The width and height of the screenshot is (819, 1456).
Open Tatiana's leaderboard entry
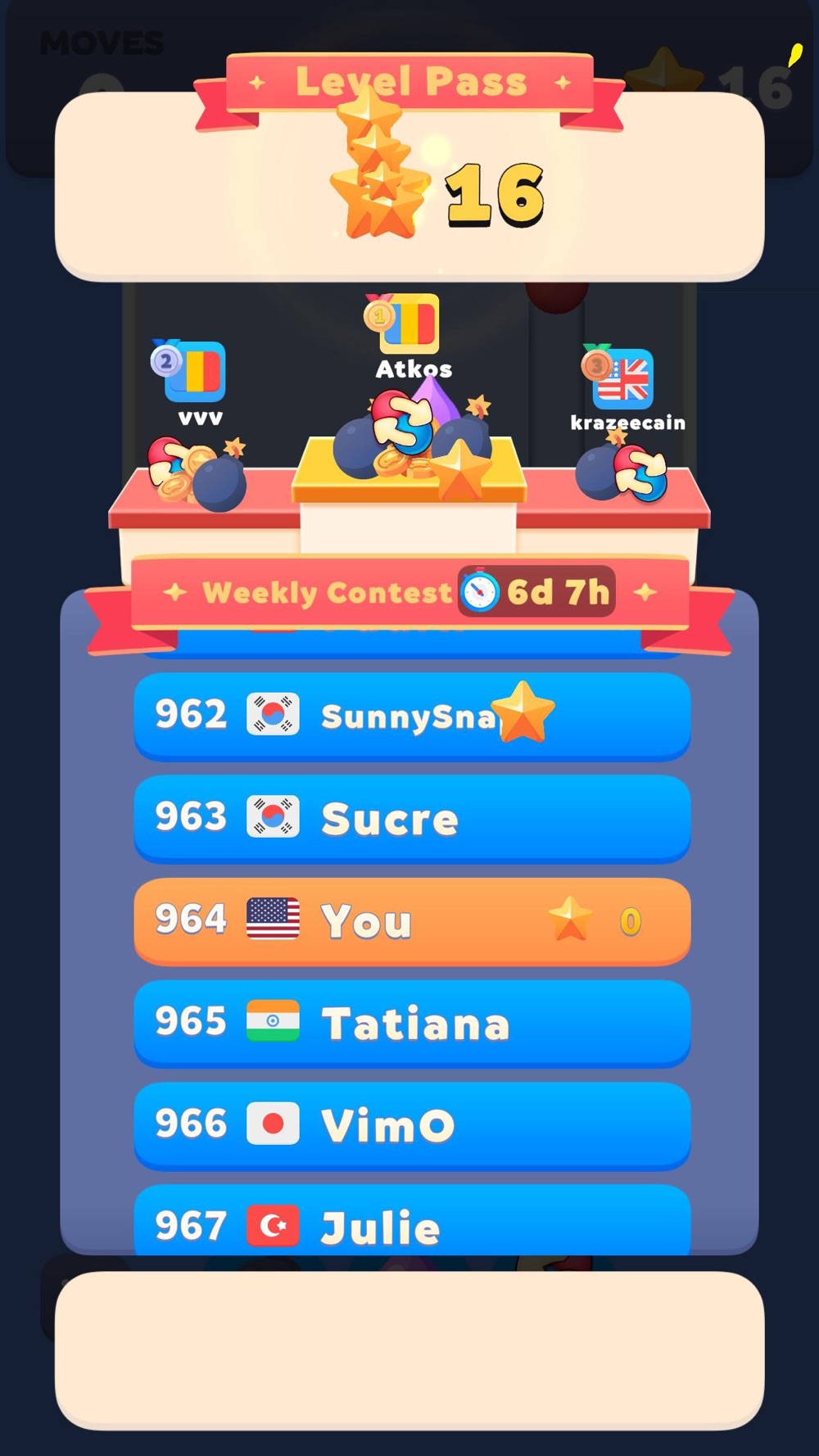tap(412, 1024)
